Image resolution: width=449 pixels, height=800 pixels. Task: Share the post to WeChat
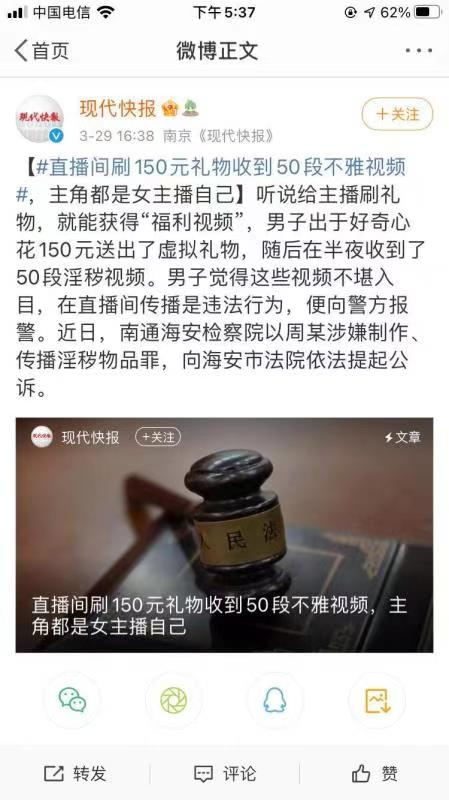point(72,700)
